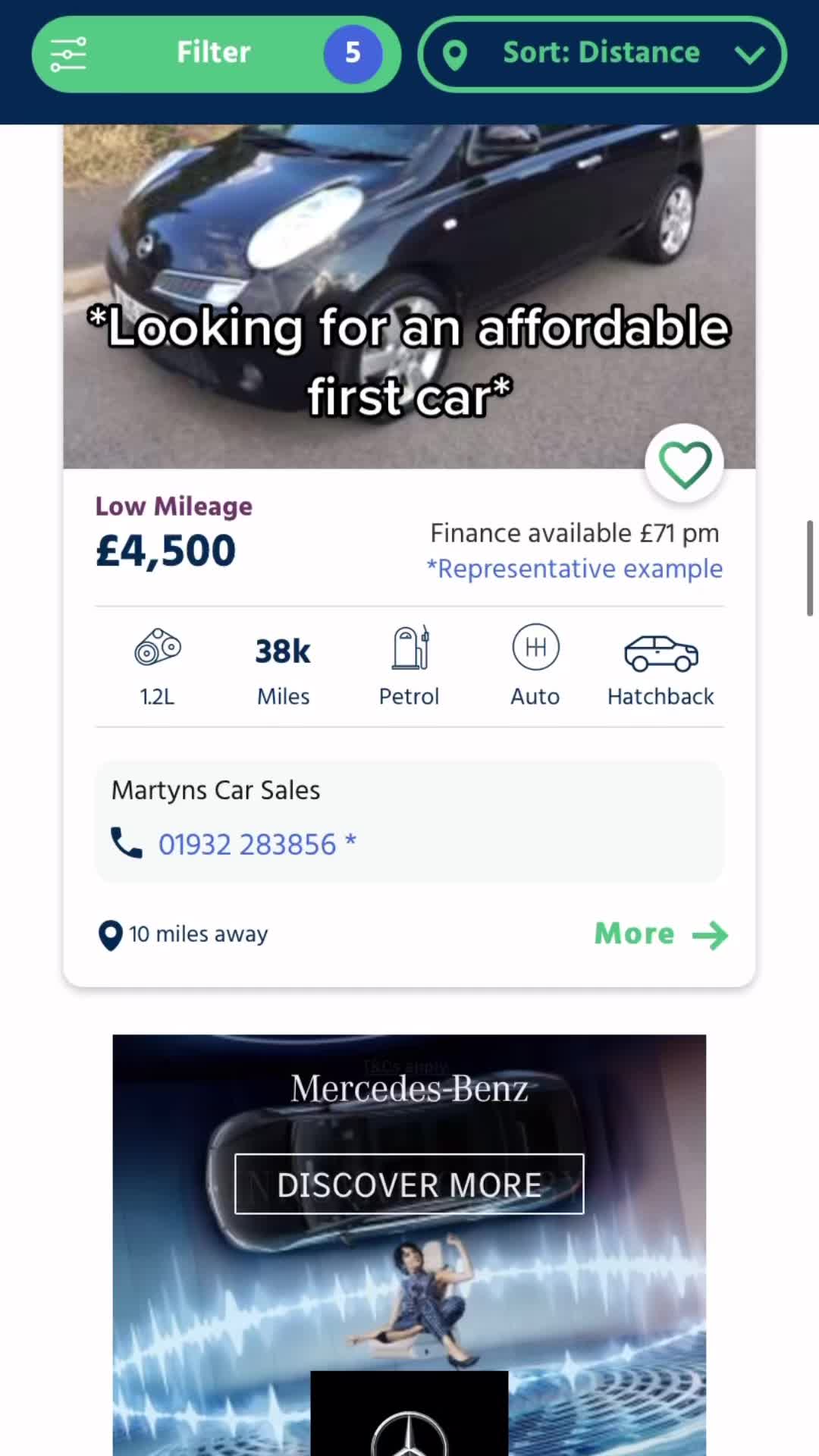
Task: View More details of this listing
Action: click(660, 934)
